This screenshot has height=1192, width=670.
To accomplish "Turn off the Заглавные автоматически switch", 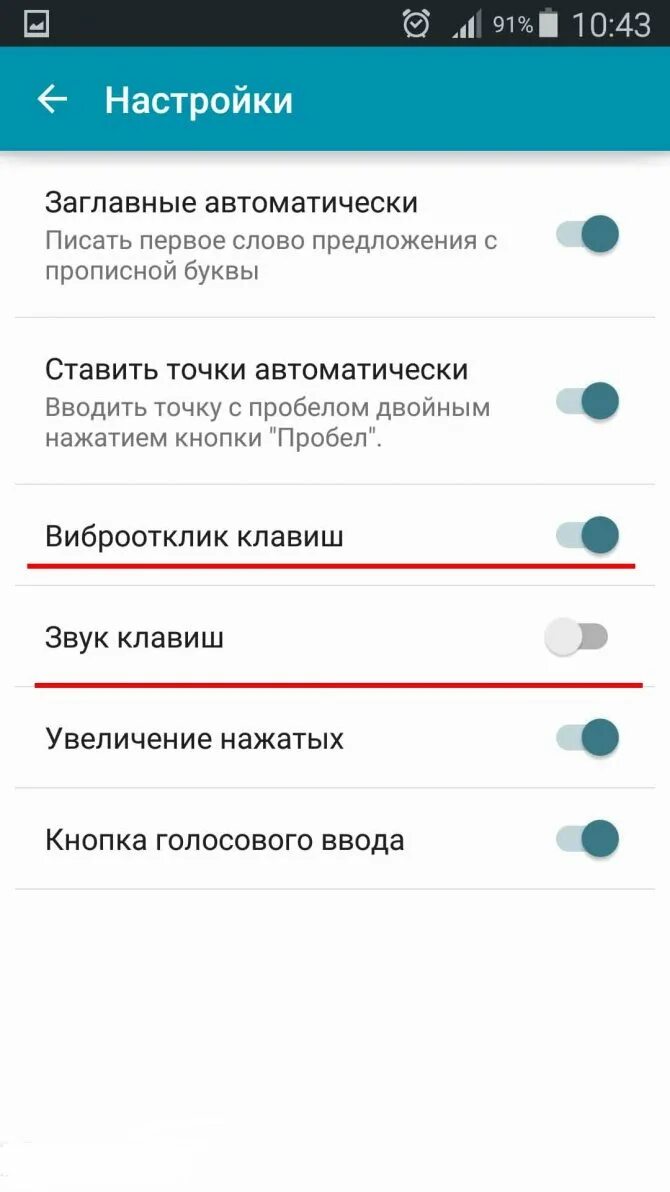I will pos(588,233).
